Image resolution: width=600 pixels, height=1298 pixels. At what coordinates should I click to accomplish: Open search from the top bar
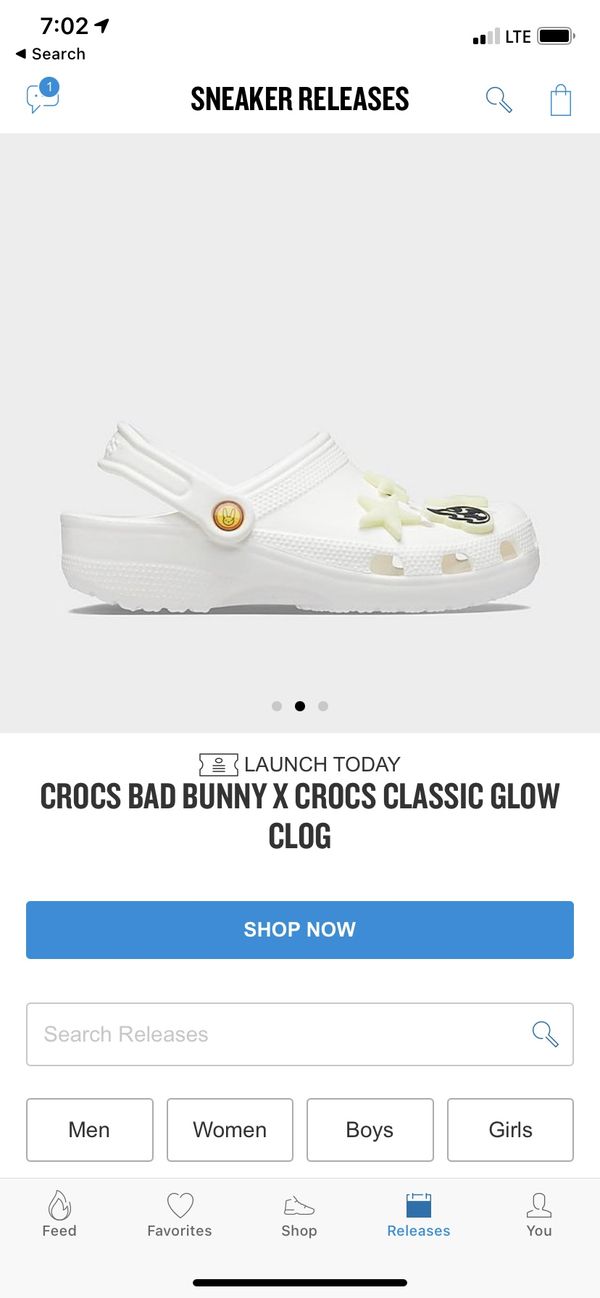tap(498, 99)
